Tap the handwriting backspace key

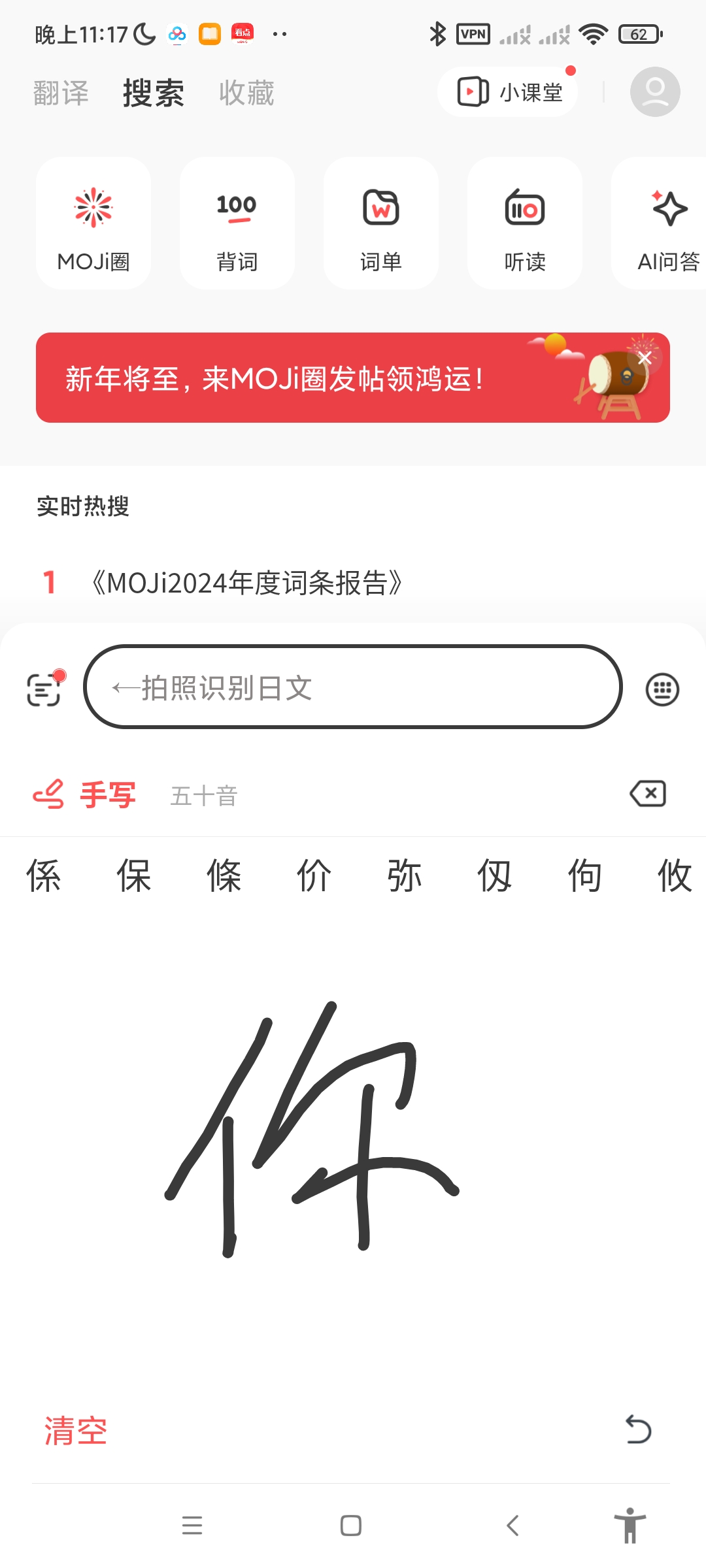click(648, 794)
